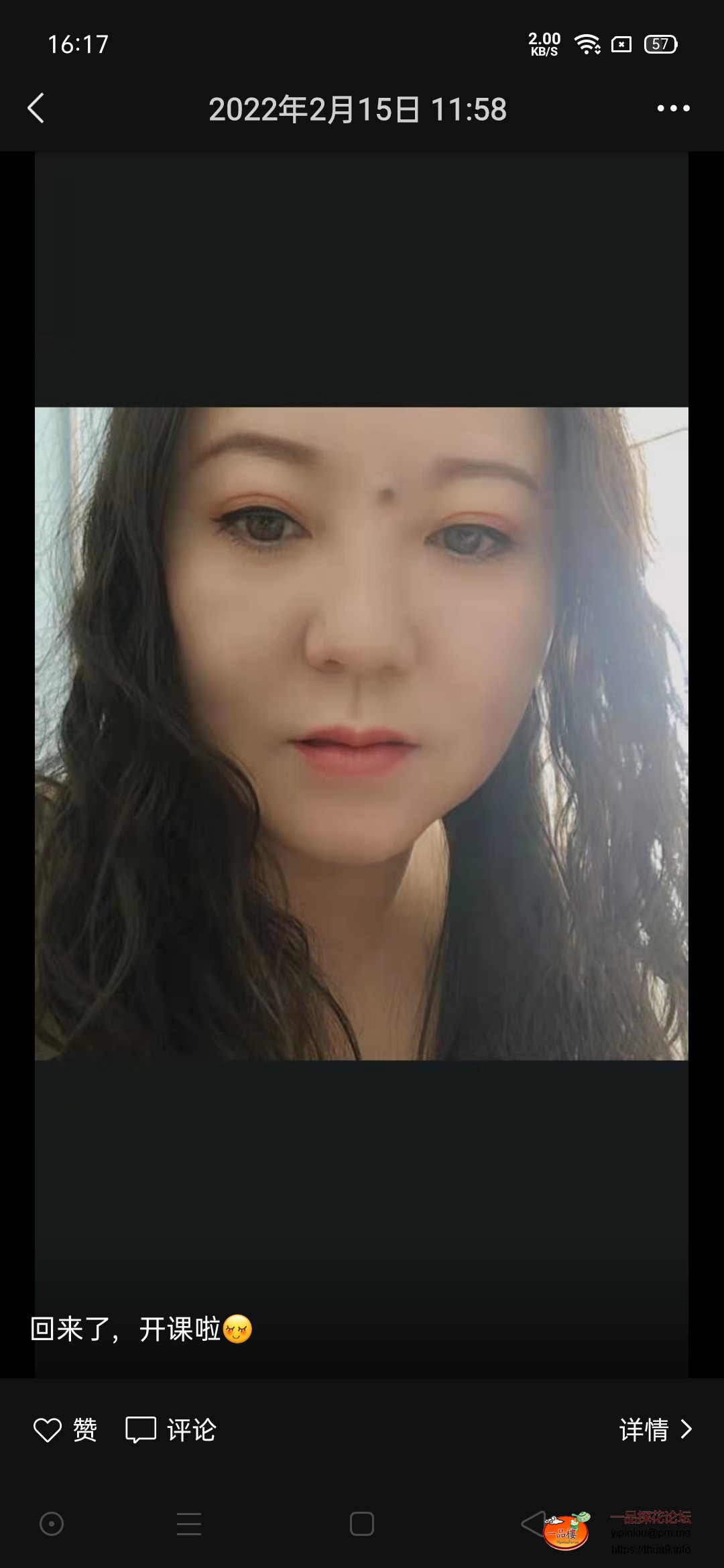Image resolution: width=724 pixels, height=1568 pixels.
Task: Open the system recent apps menu
Action: pos(189,1524)
